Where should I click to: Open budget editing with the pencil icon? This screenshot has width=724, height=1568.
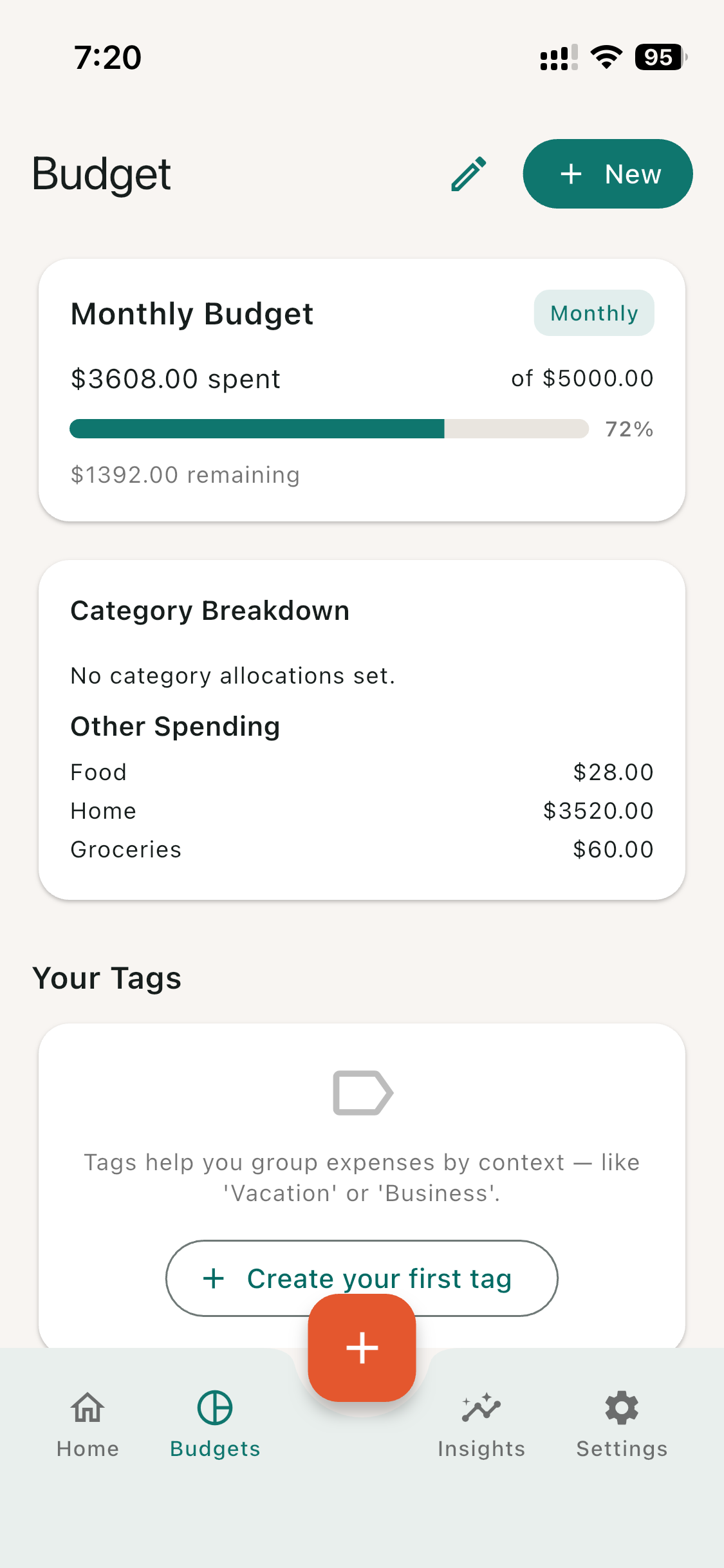coord(468,173)
